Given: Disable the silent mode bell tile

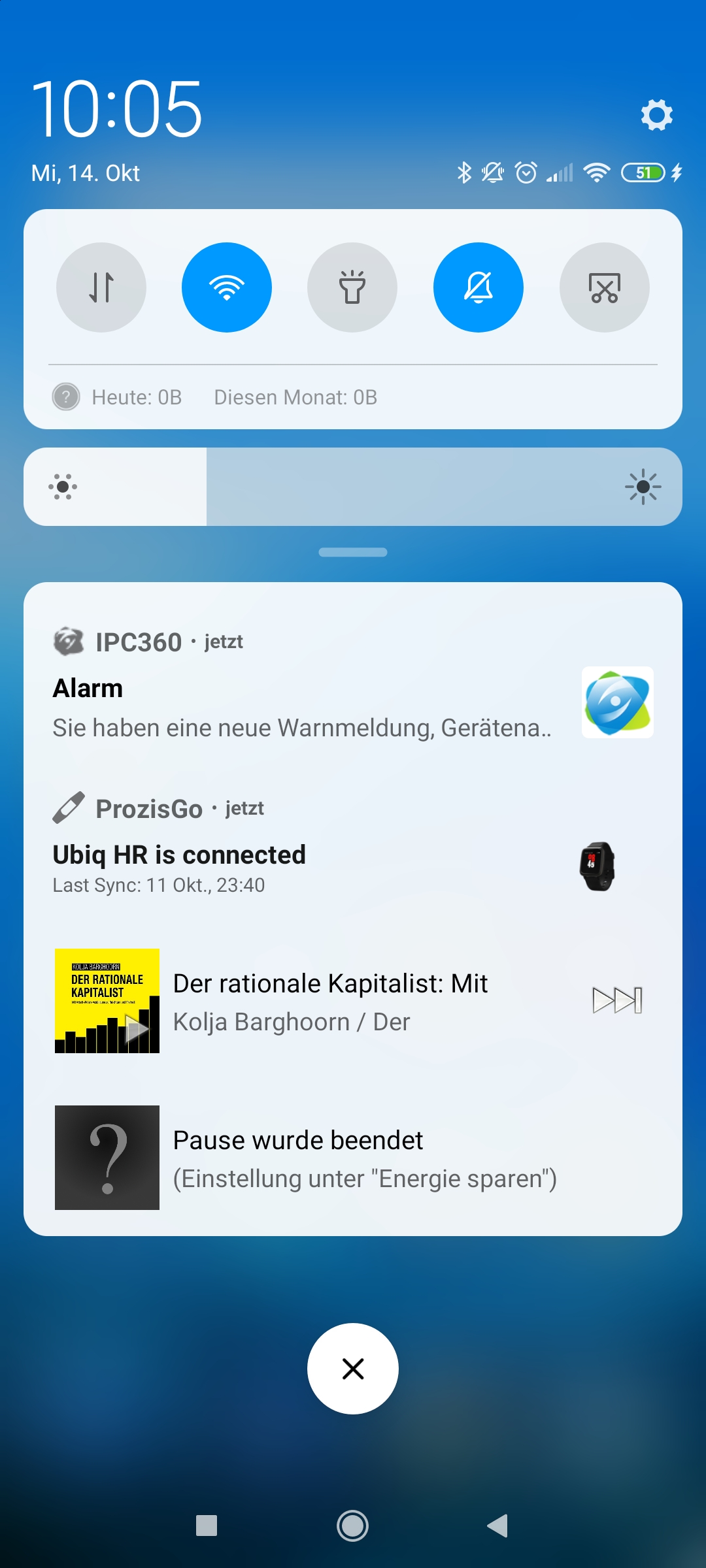Looking at the screenshot, I should pos(479,287).
